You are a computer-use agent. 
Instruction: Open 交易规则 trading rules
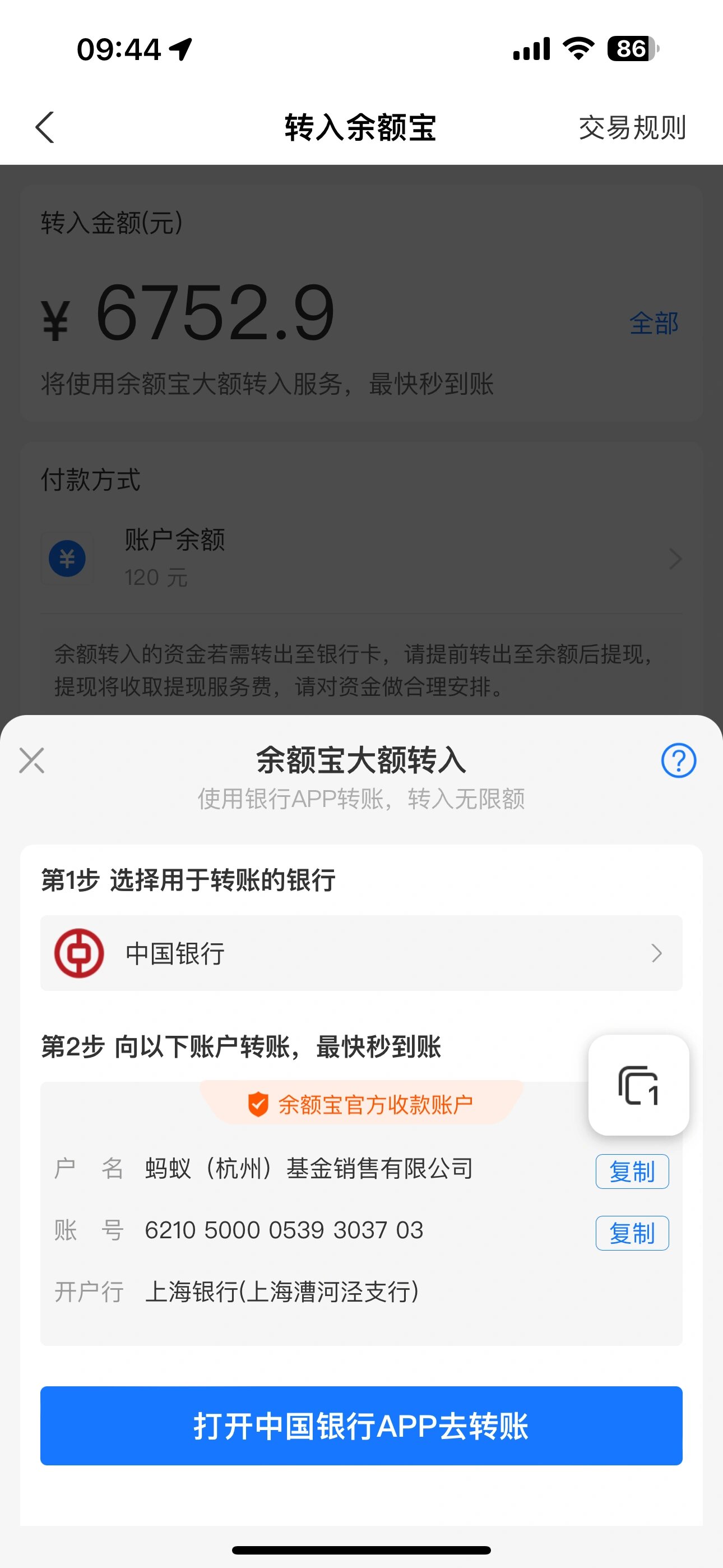[x=632, y=128]
